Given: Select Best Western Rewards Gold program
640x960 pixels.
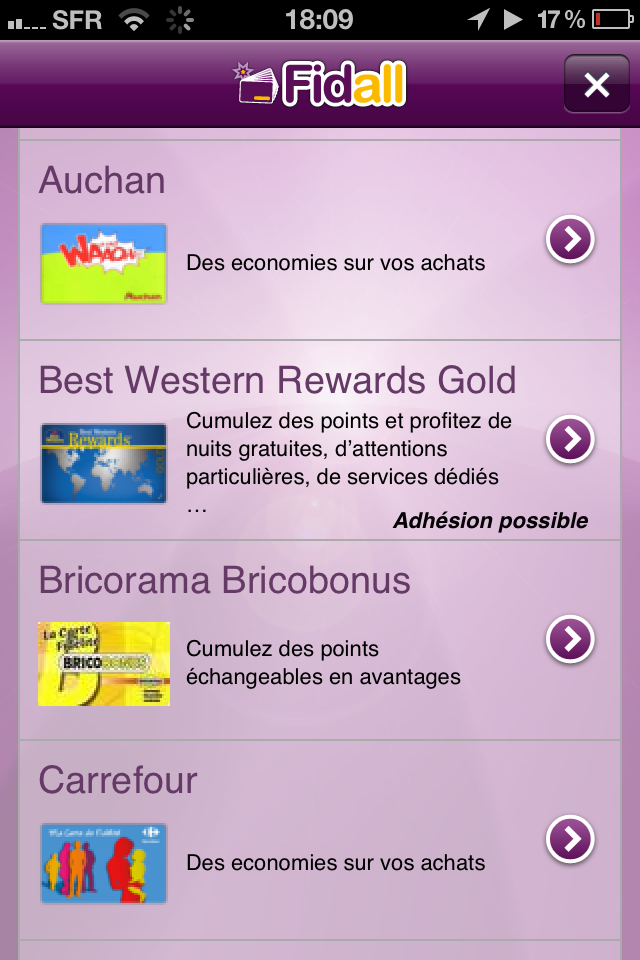Looking at the screenshot, I should pos(570,440).
